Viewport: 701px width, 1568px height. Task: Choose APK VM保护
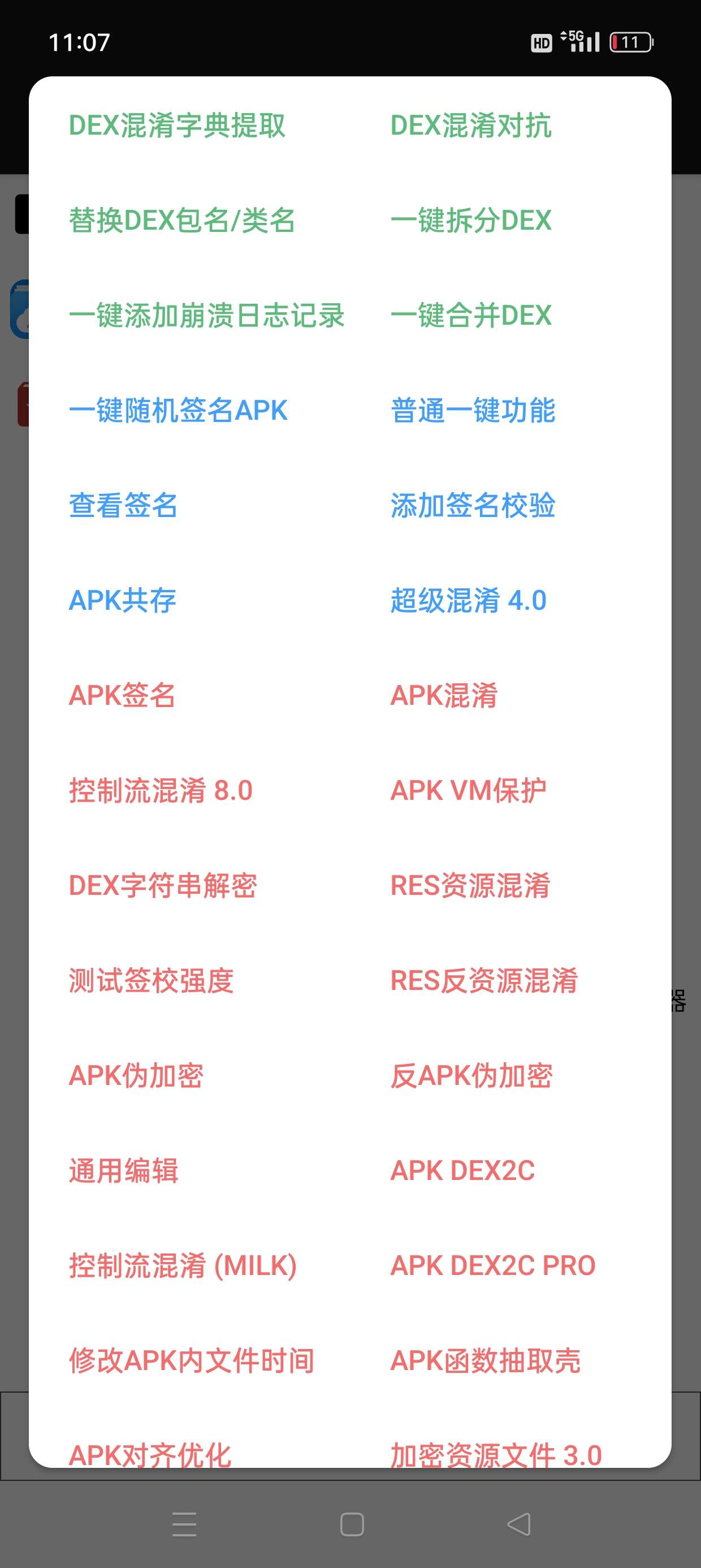tap(468, 790)
